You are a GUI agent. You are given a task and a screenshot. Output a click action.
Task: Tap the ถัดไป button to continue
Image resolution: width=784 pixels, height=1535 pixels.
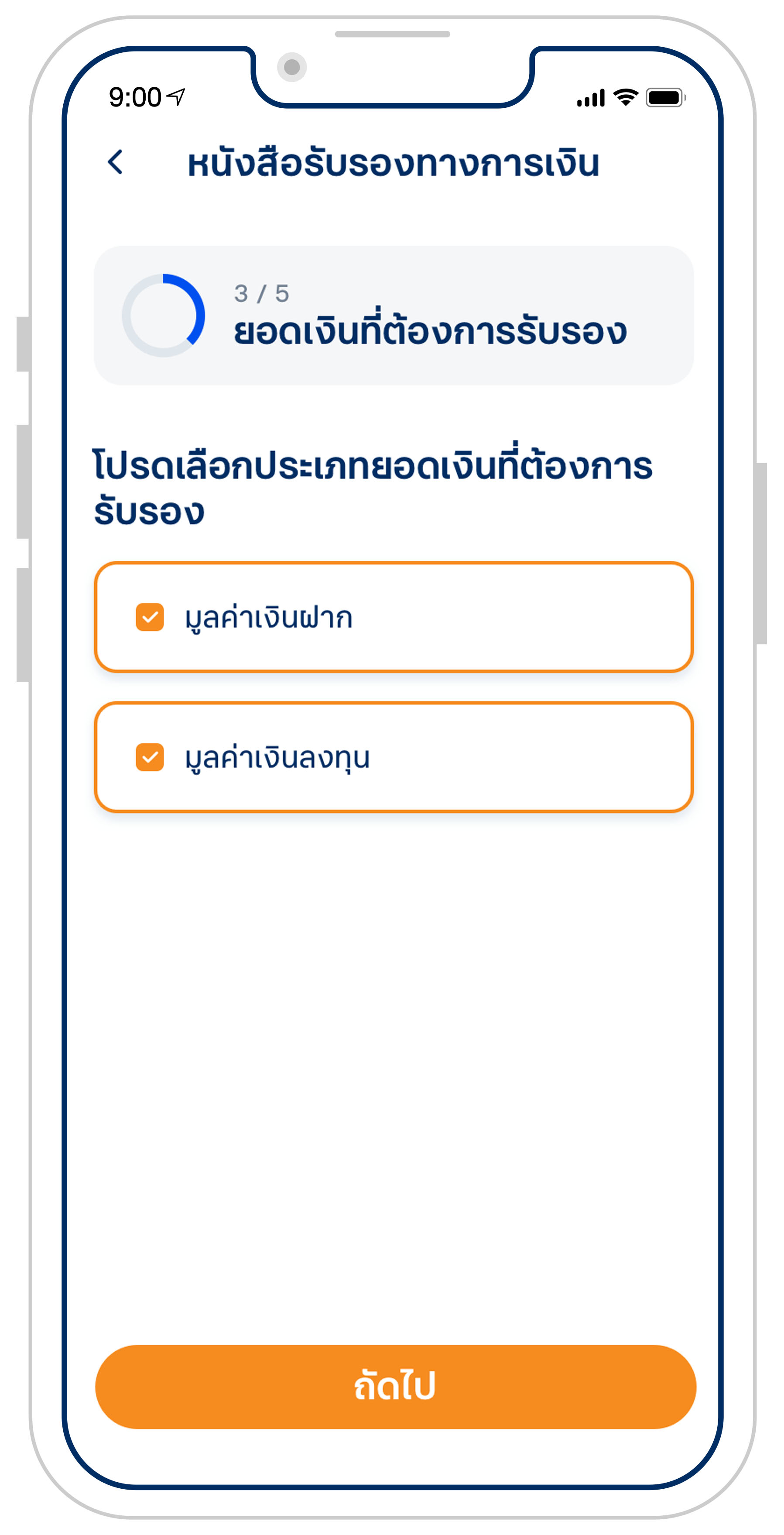[395, 1386]
